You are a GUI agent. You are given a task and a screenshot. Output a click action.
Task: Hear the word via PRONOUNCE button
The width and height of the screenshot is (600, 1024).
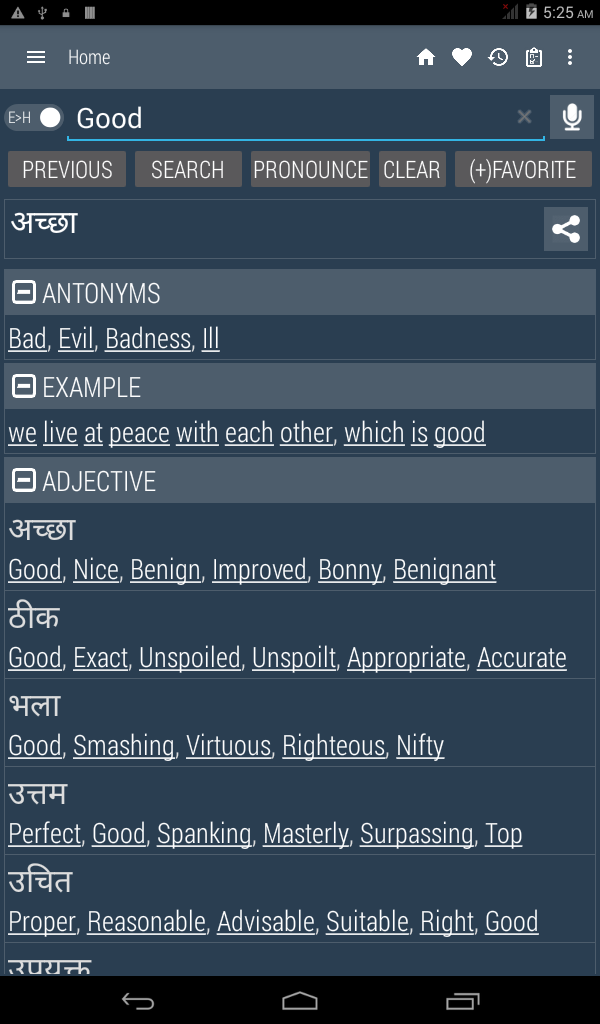[310, 170]
